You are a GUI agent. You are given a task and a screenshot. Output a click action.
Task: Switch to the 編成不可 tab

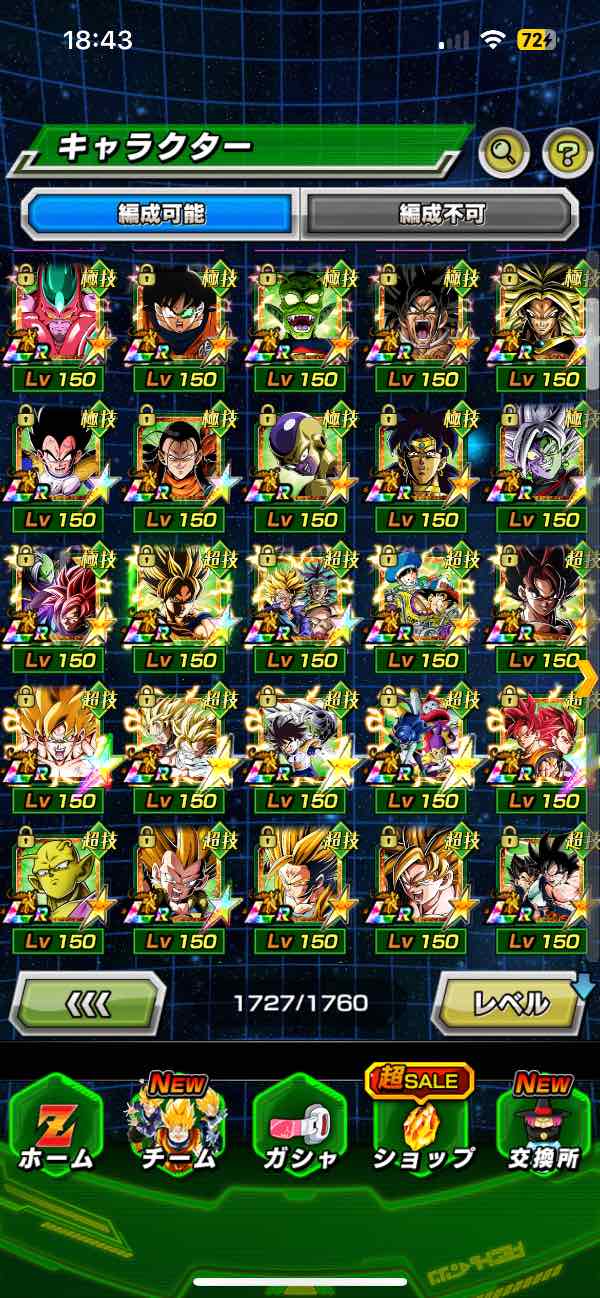point(441,214)
